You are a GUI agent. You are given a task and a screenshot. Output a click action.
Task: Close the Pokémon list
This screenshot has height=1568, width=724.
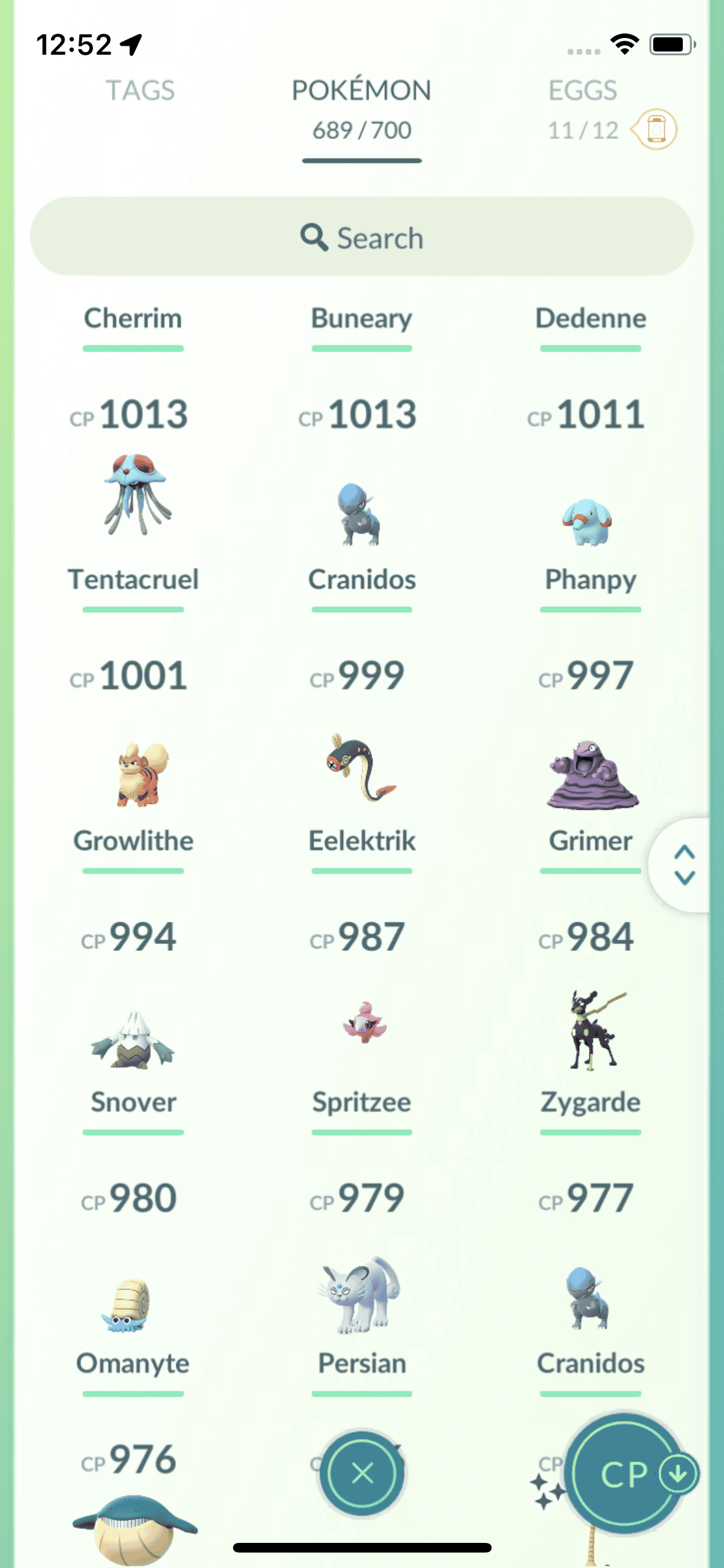[362, 1473]
